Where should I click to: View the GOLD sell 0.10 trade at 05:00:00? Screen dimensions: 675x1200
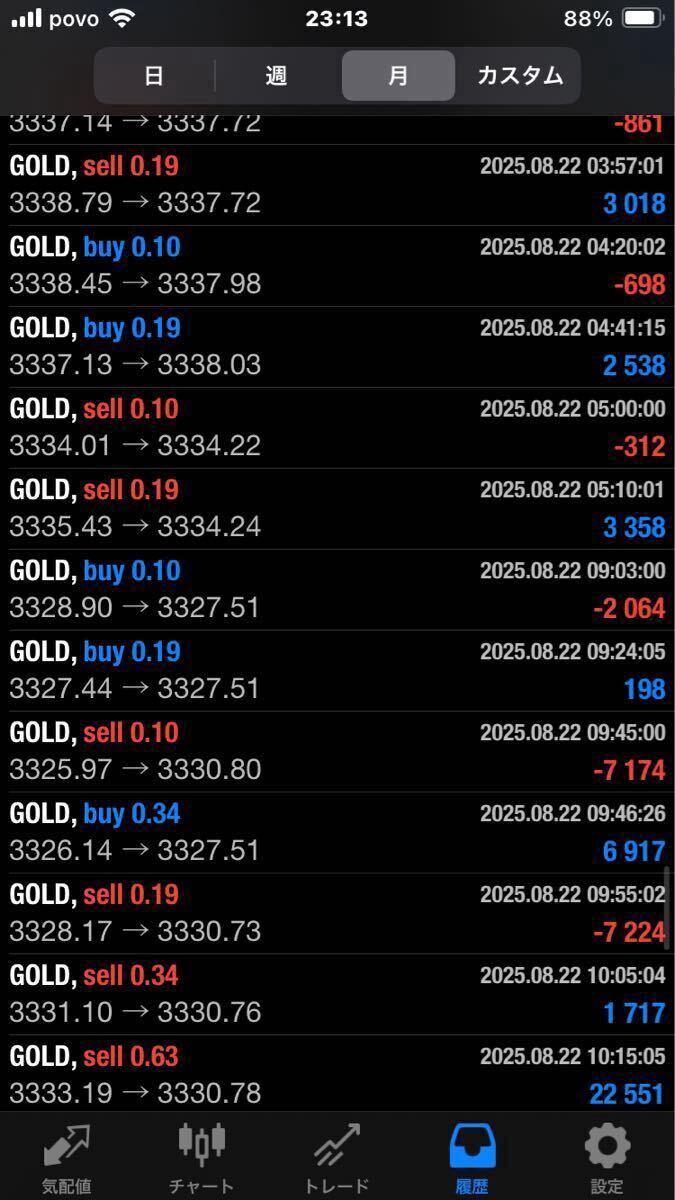[x=337, y=428]
